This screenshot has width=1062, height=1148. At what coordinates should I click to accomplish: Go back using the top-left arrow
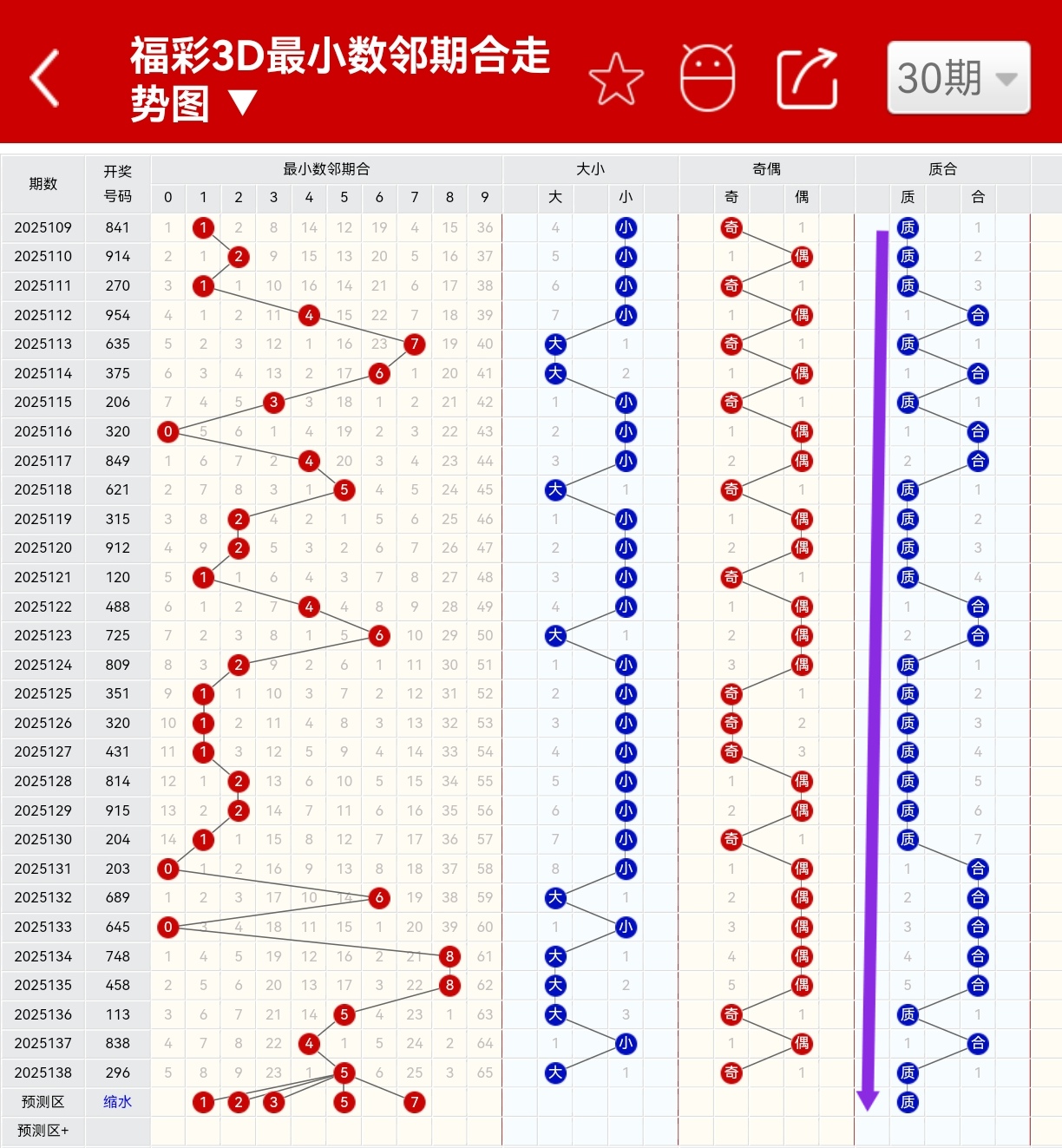tap(45, 78)
